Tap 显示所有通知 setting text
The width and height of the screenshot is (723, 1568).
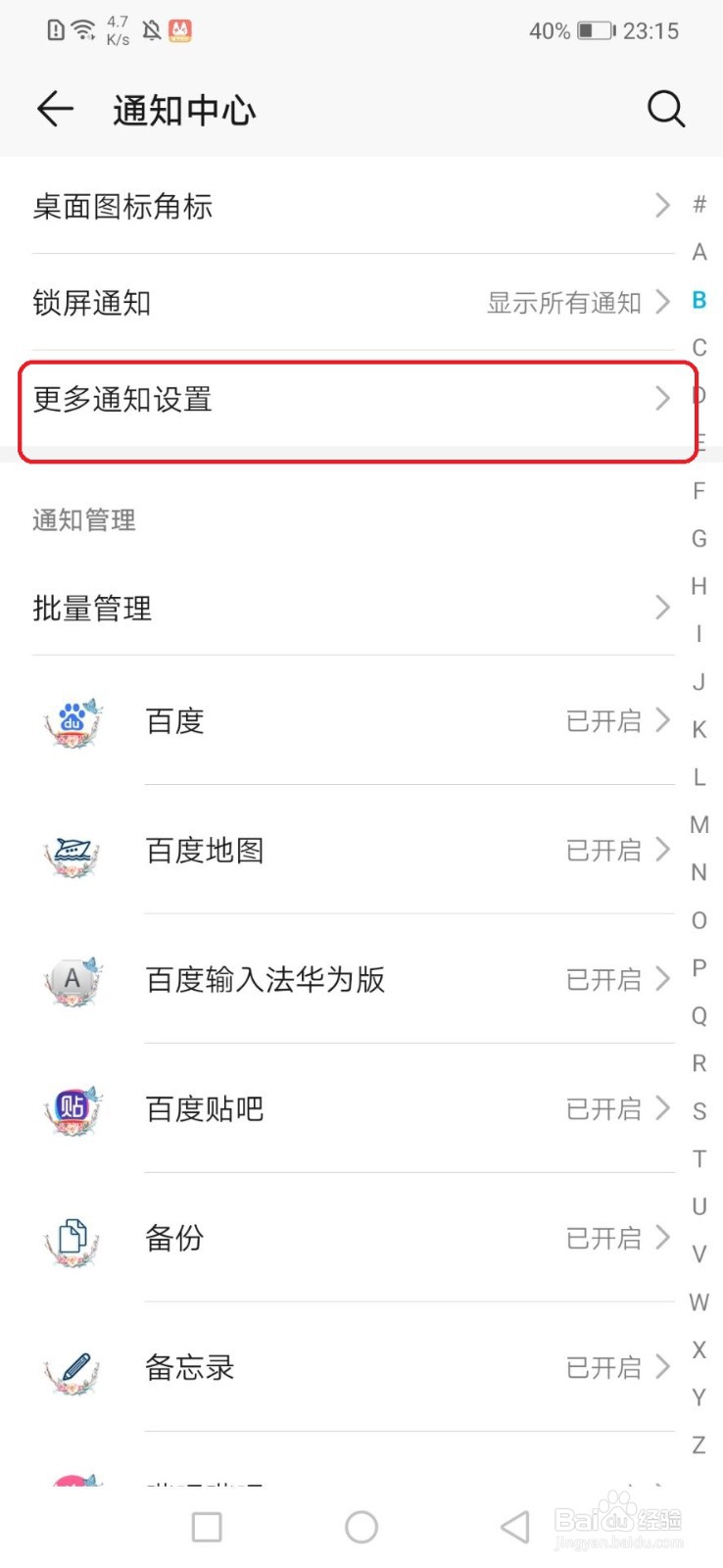pos(563,302)
